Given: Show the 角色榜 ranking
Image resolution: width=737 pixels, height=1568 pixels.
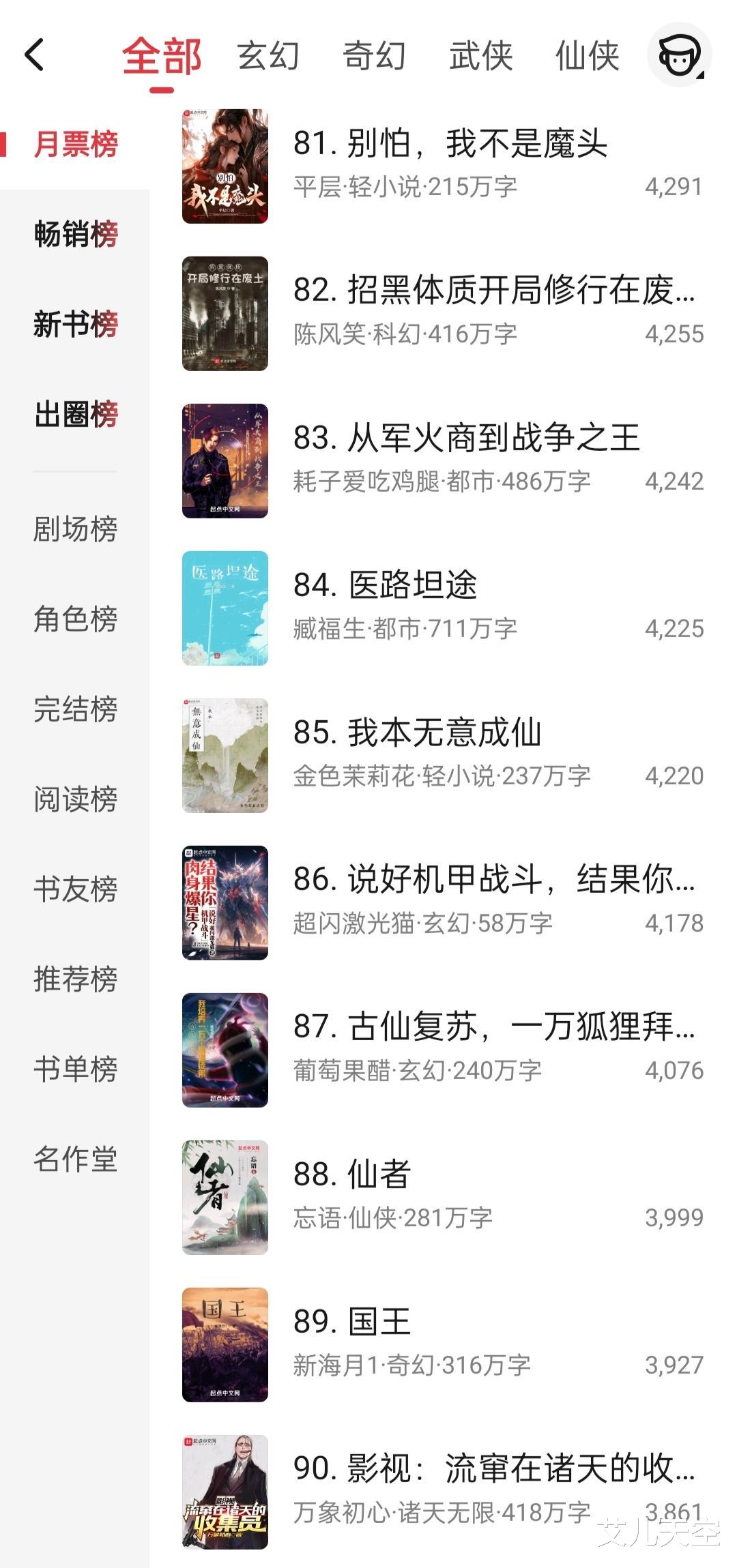Looking at the screenshot, I should click(76, 619).
